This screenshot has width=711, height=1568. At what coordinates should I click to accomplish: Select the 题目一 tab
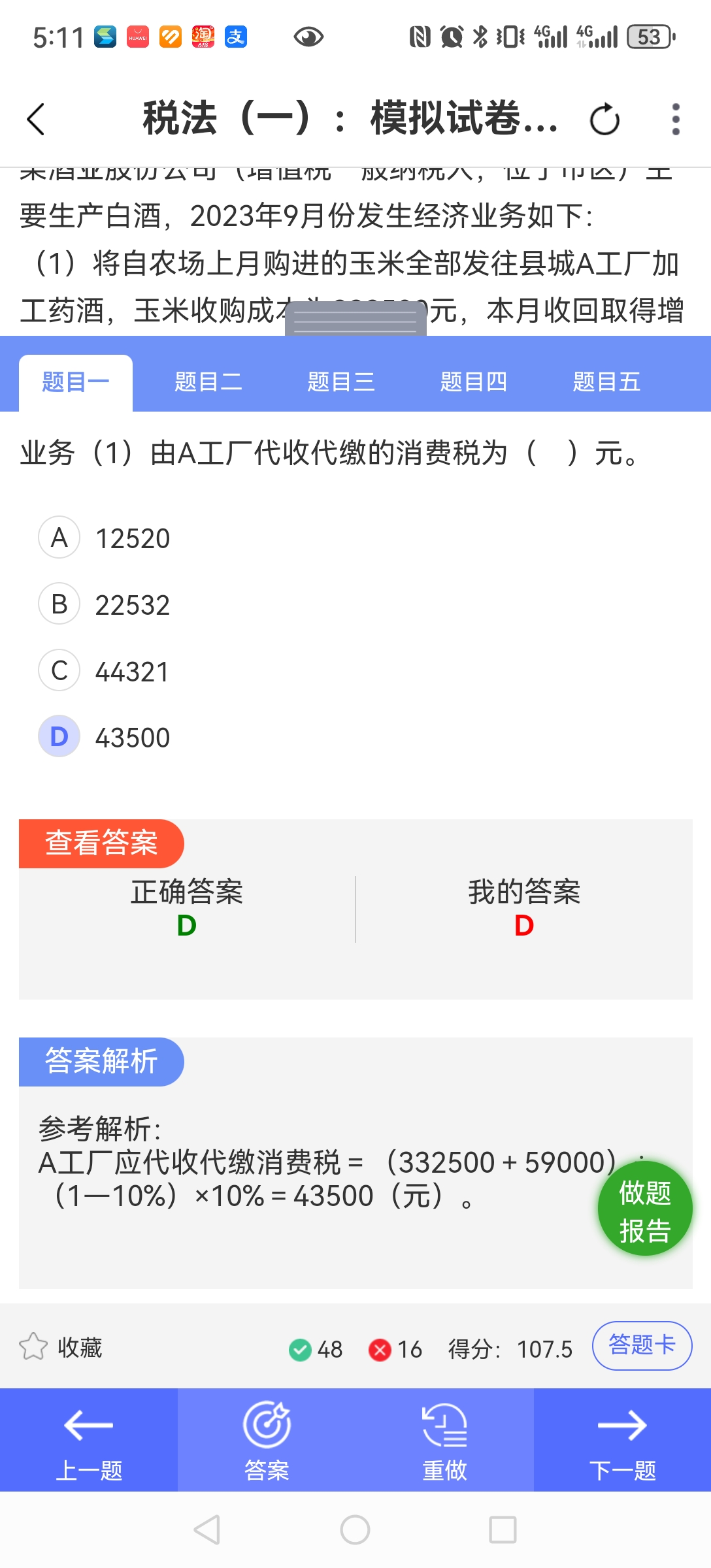[76, 383]
